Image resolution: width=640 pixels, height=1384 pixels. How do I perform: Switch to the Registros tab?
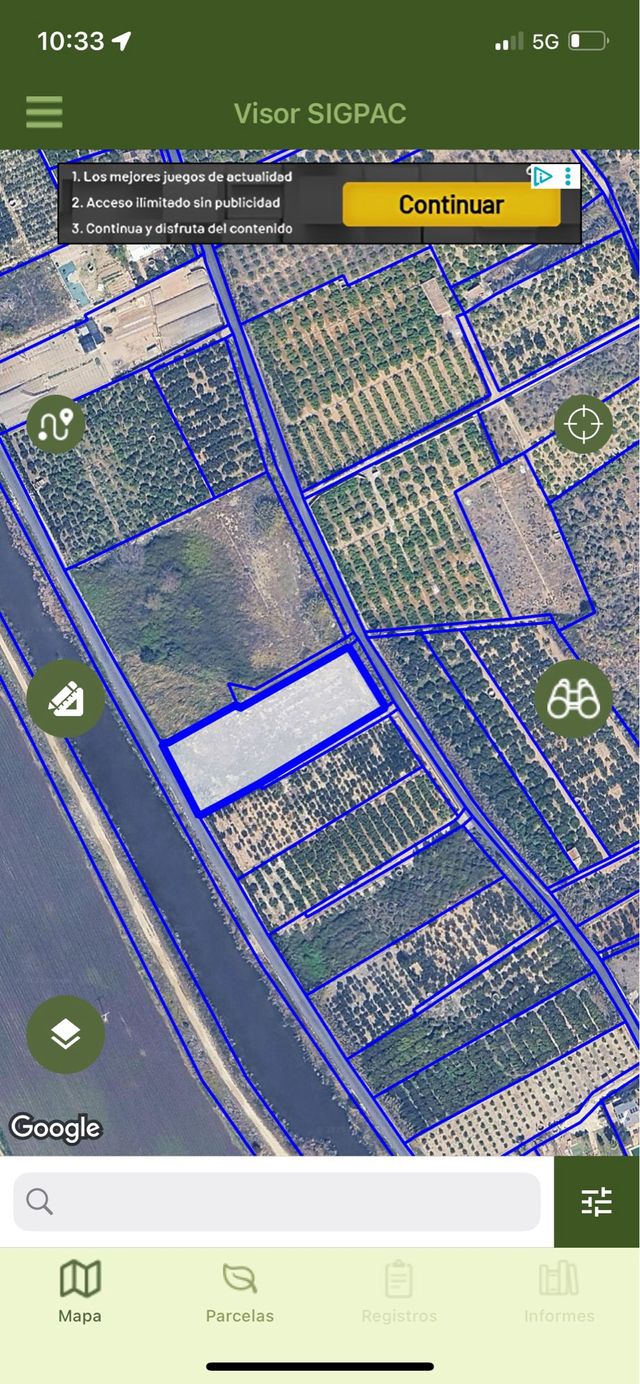coord(399,1291)
